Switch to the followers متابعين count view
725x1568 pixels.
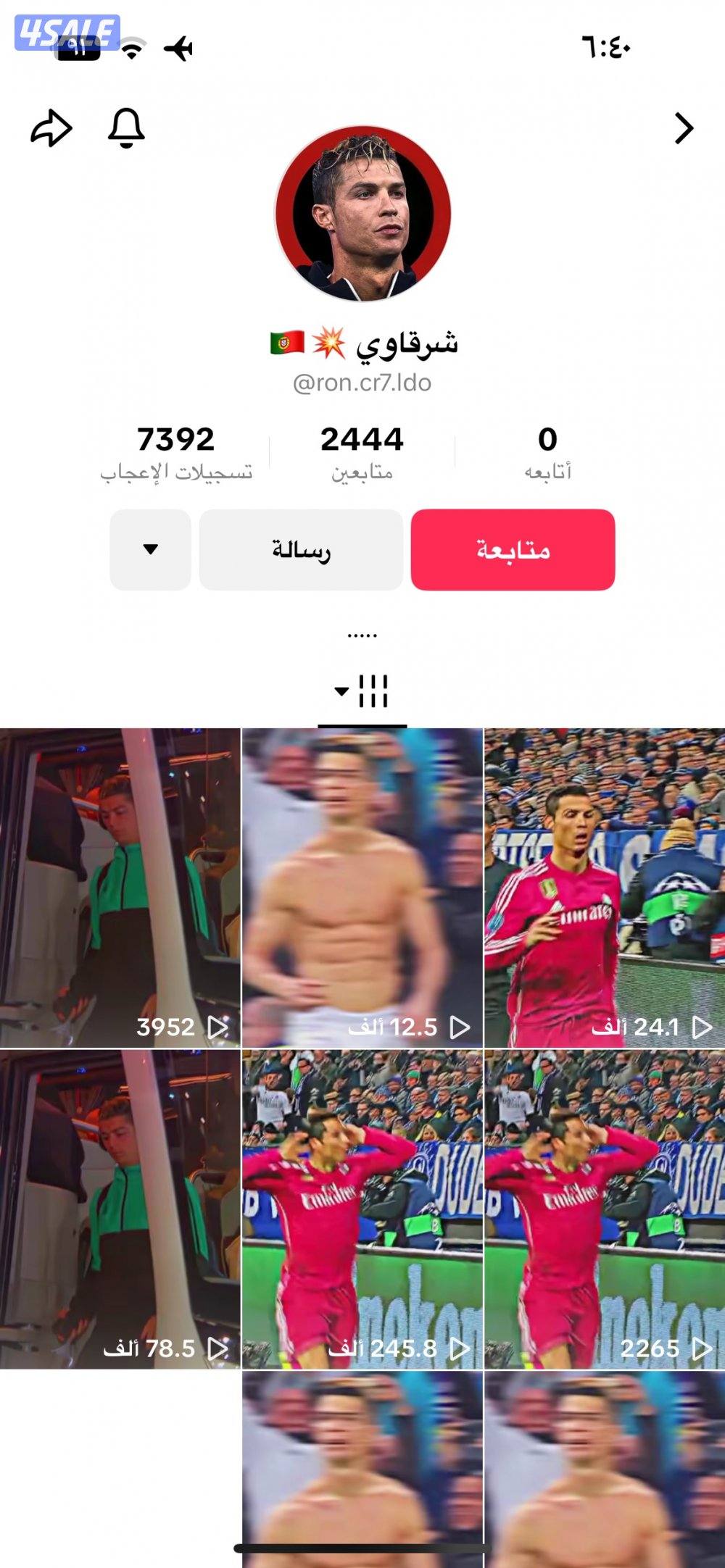tap(362, 449)
